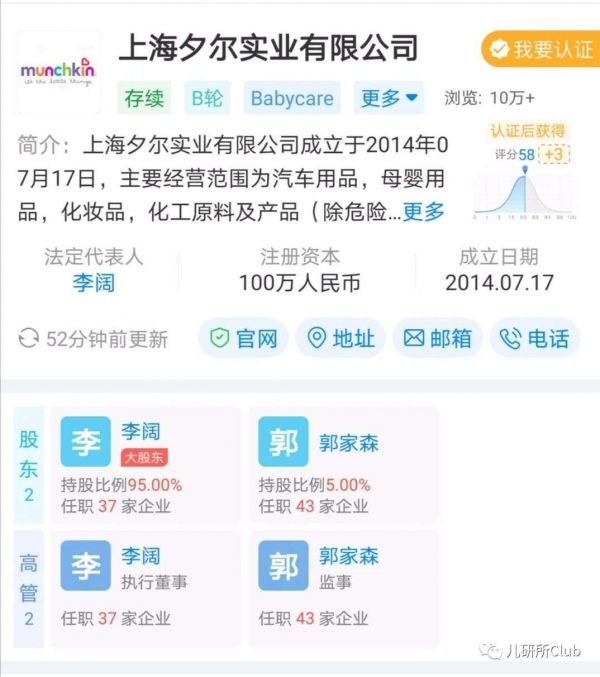Open the 官网 website button
The image size is (600, 677).
point(243,338)
